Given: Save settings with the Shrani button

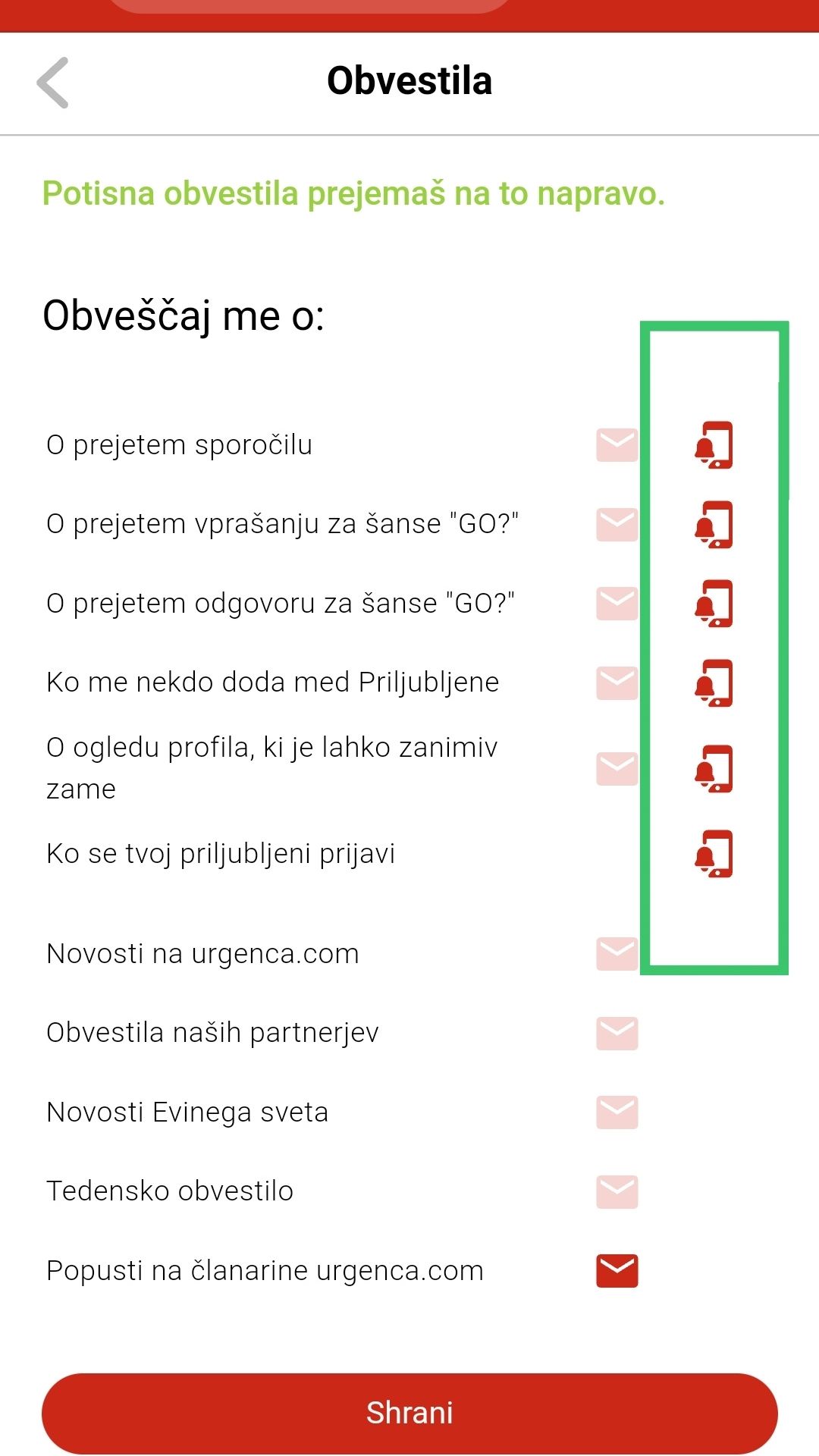Looking at the screenshot, I should [x=409, y=1413].
